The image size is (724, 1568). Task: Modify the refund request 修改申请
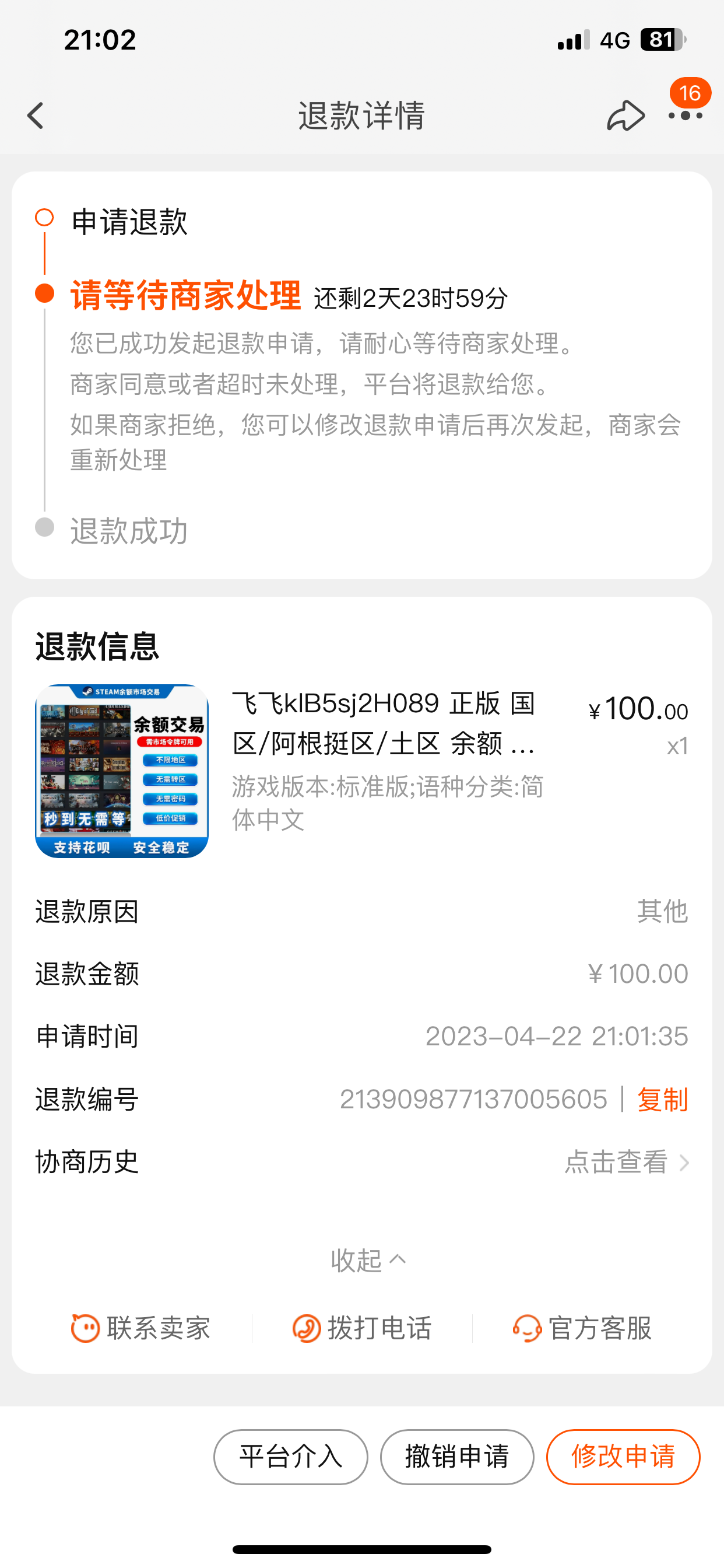(623, 1457)
